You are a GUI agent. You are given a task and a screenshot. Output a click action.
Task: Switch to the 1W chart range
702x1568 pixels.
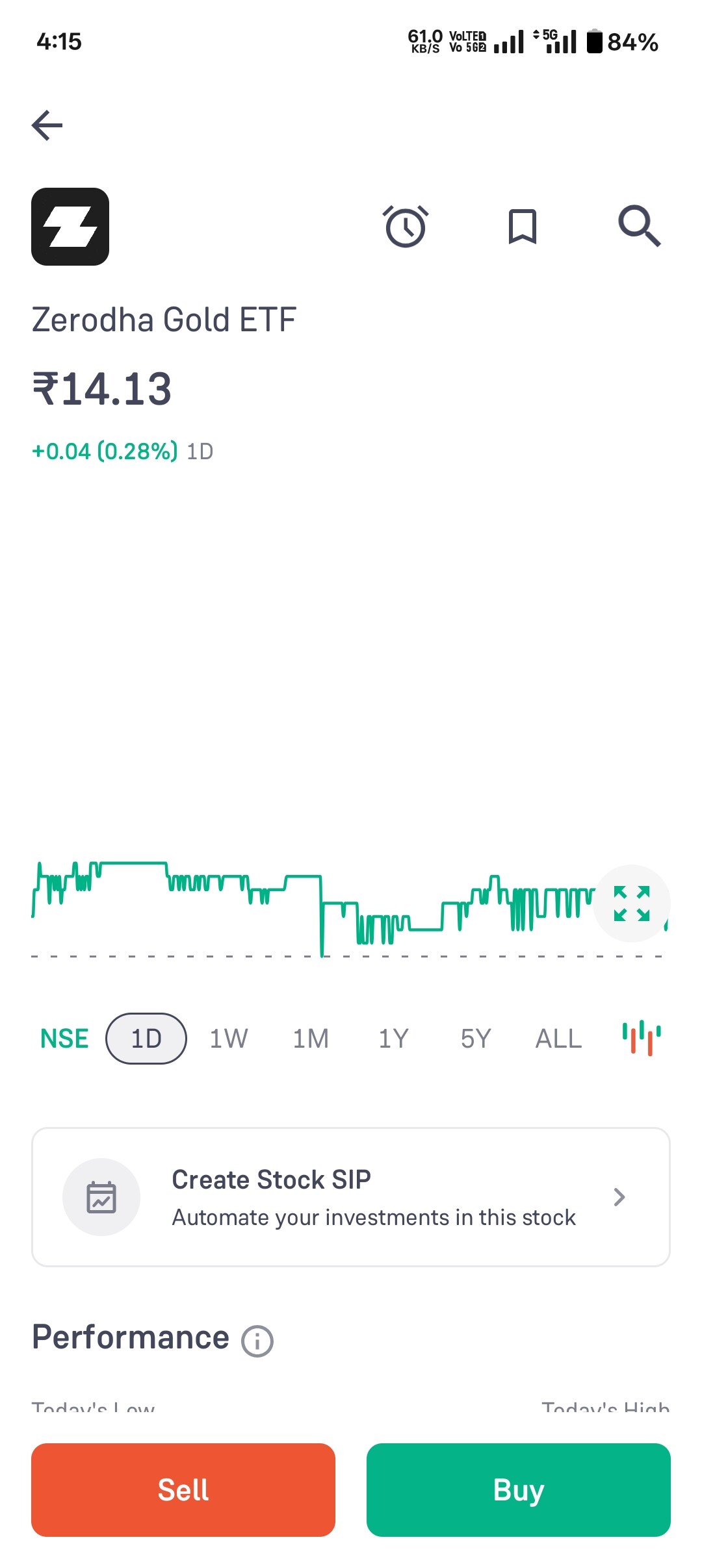pyautogui.click(x=229, y=1039)
